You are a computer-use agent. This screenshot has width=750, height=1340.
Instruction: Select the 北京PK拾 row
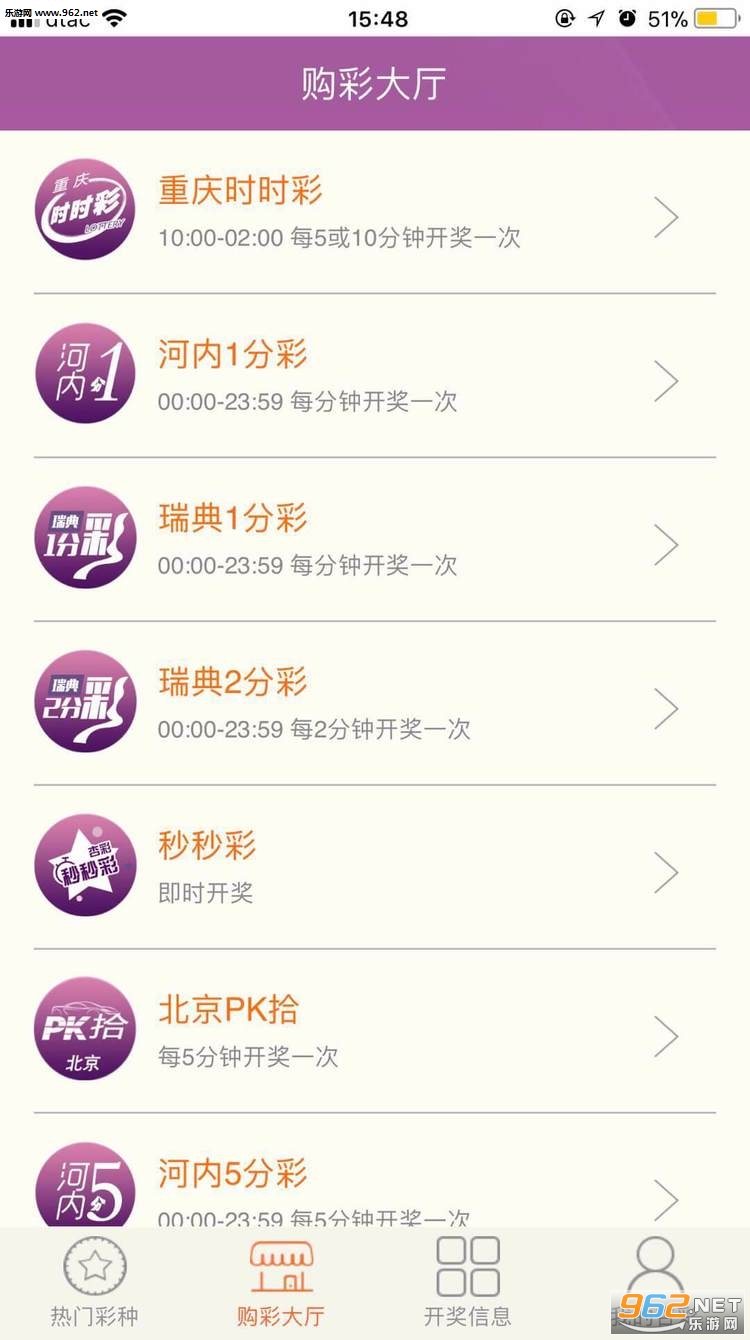(374, 1033)
